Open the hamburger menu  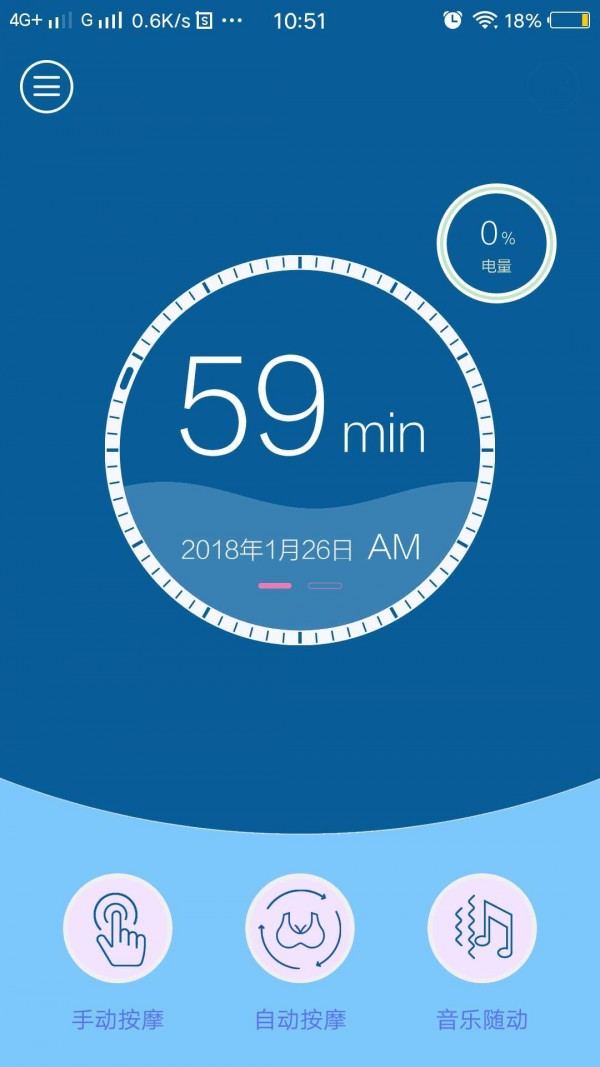pos(47,87)
